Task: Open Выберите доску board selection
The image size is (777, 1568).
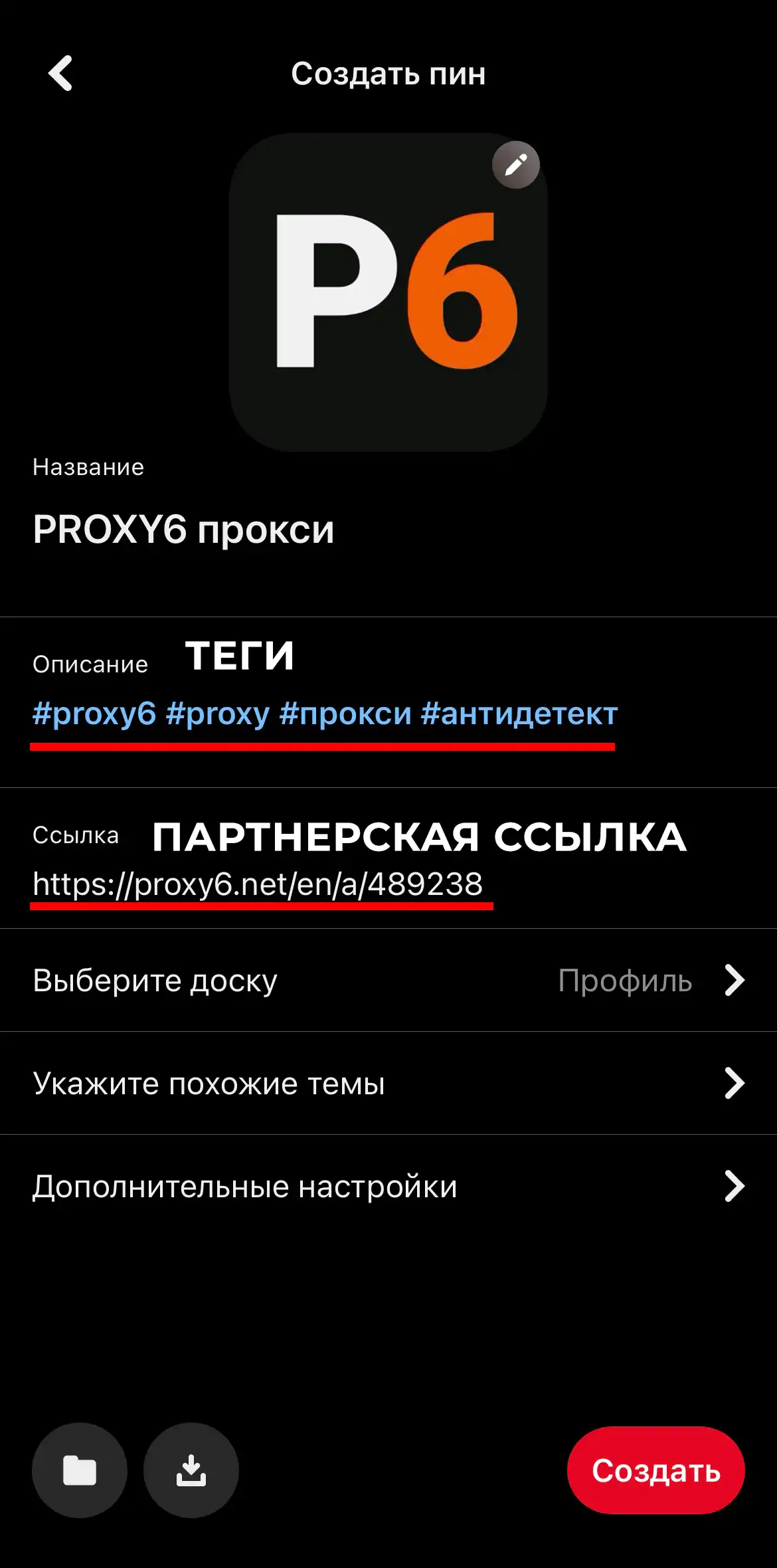Action: [x=388, y=980]
